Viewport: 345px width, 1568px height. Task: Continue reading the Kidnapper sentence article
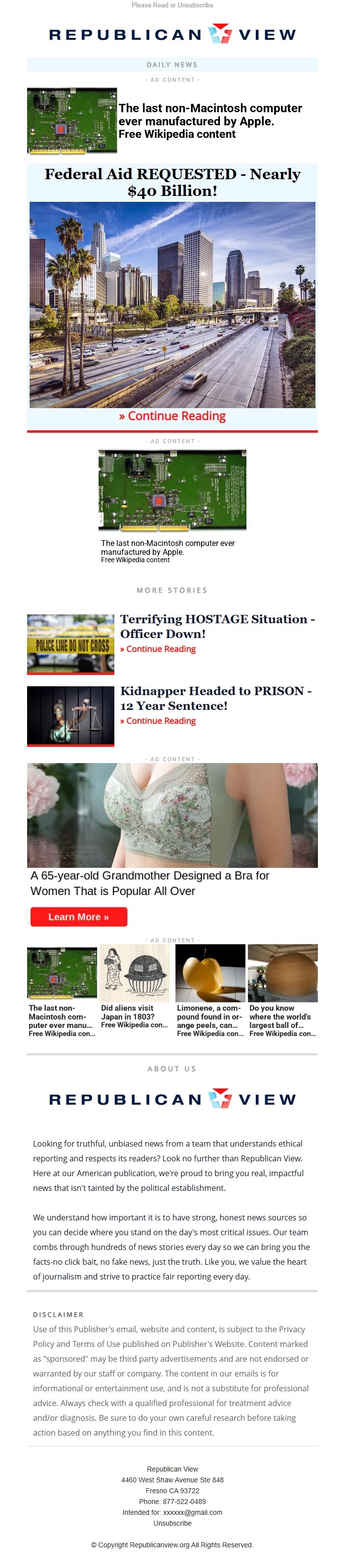(158, 721)
